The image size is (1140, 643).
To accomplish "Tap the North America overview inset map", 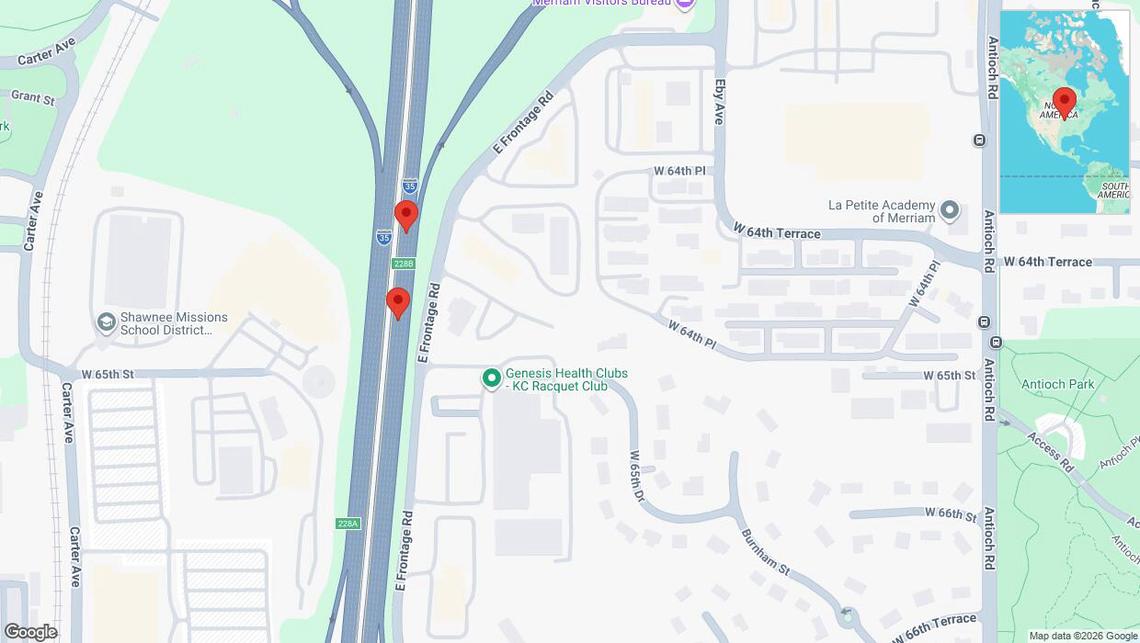I will click(x=1064, y=112).
